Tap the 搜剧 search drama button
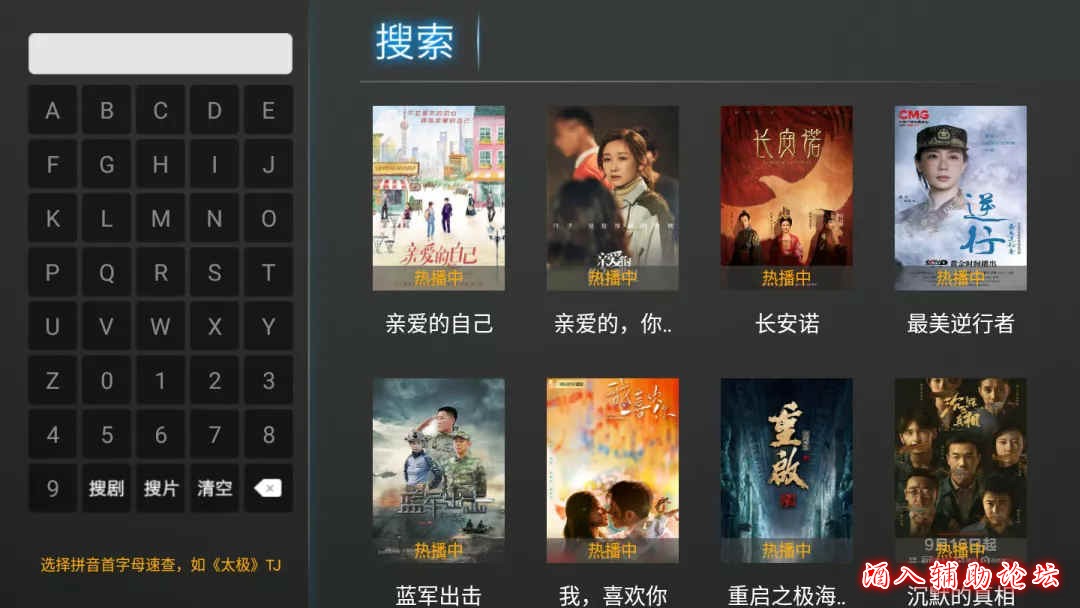This screenshot has width=1080, height=608. pos(106,488)
